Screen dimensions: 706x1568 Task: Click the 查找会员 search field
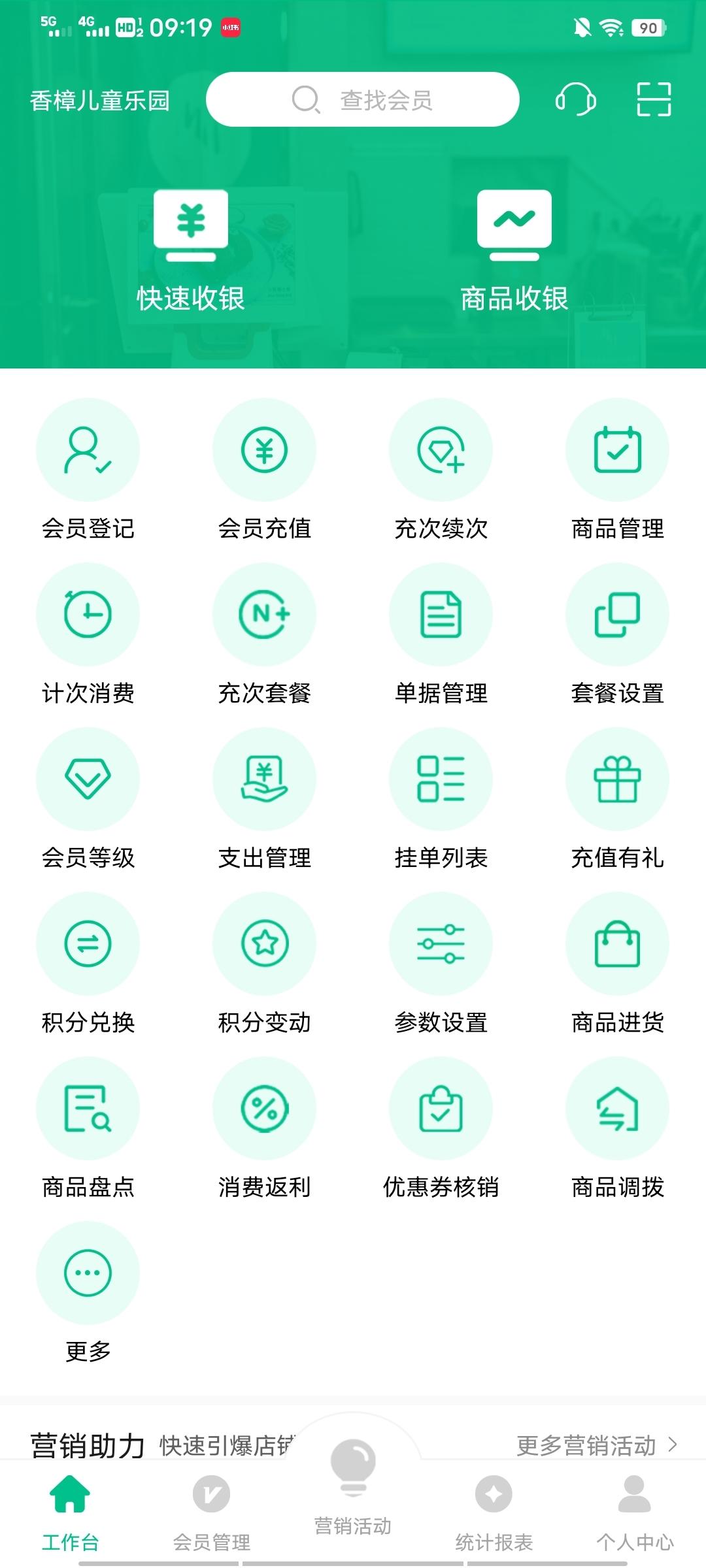(x=362, y=99)
